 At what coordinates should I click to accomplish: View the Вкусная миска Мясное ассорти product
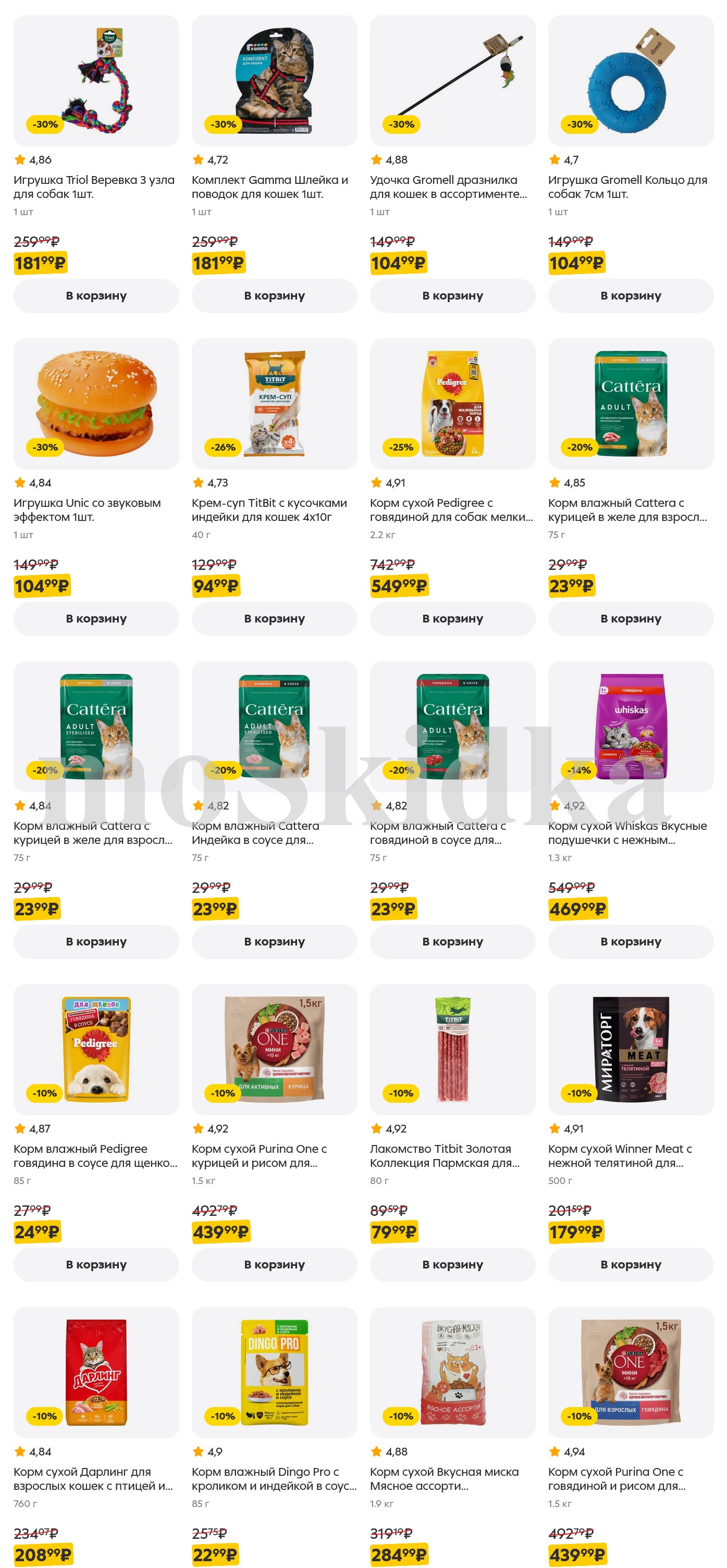[452, 1372]
